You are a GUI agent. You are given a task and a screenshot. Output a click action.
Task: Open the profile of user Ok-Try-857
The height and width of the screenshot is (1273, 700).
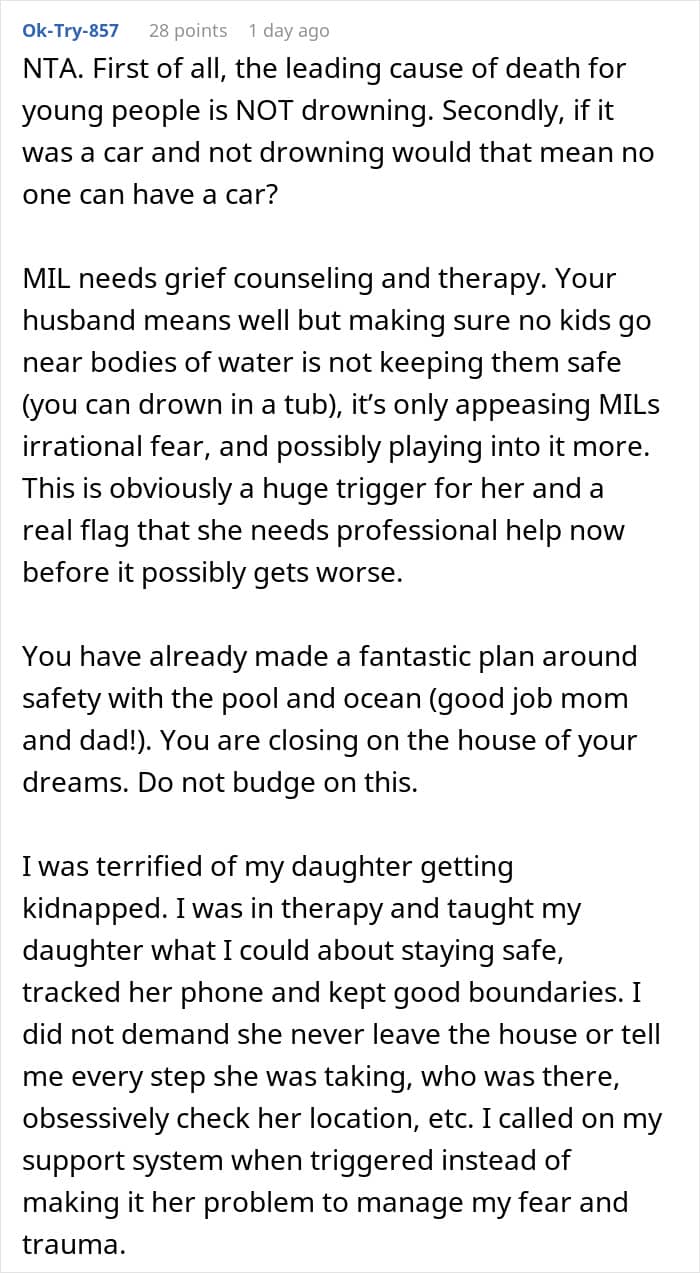pyautogui.click(x=70, y=31)
